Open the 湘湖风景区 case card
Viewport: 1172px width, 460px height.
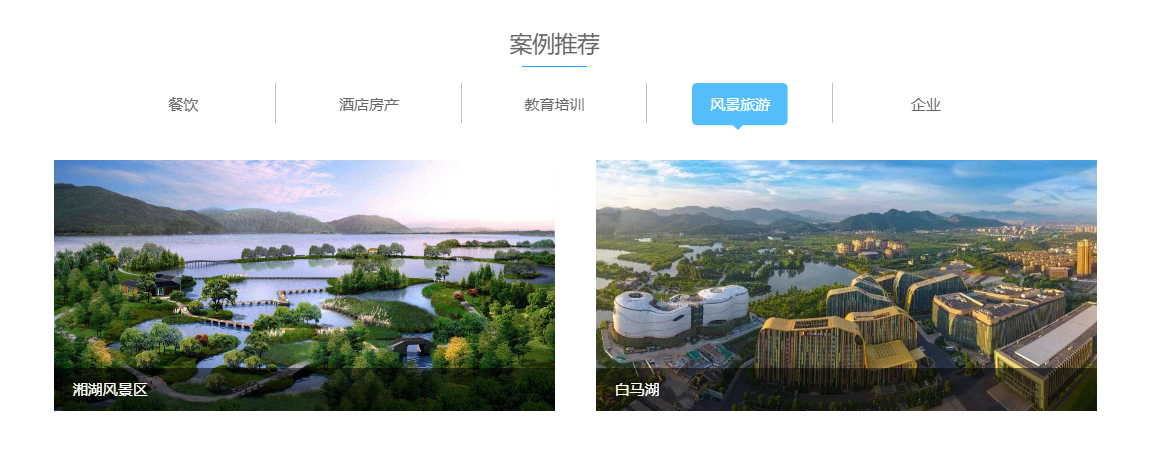click(304, 285)
